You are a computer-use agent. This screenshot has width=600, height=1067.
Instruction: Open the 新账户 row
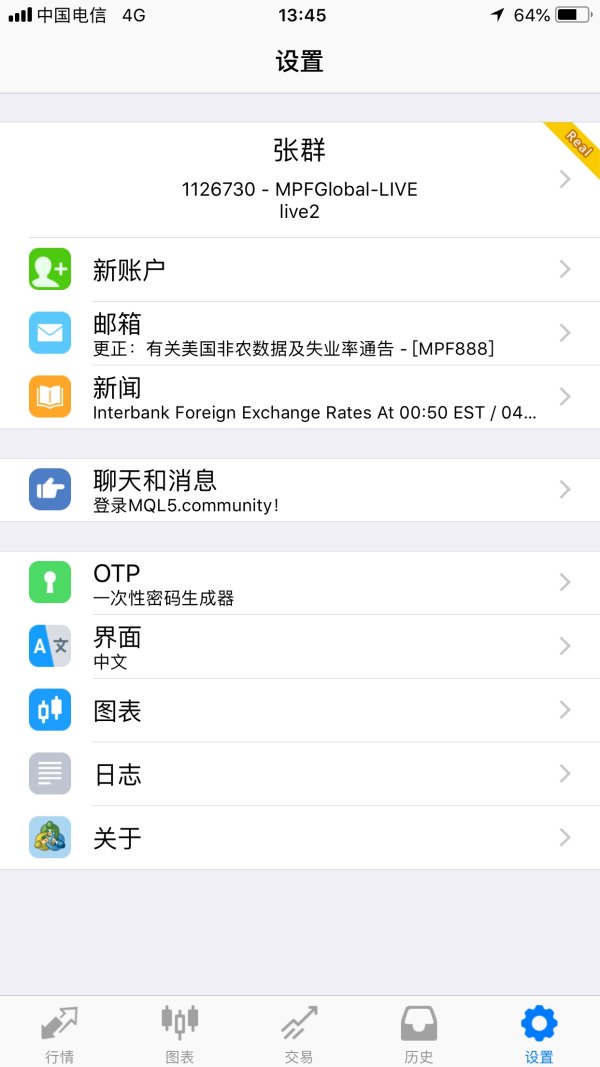coord(300,269)
